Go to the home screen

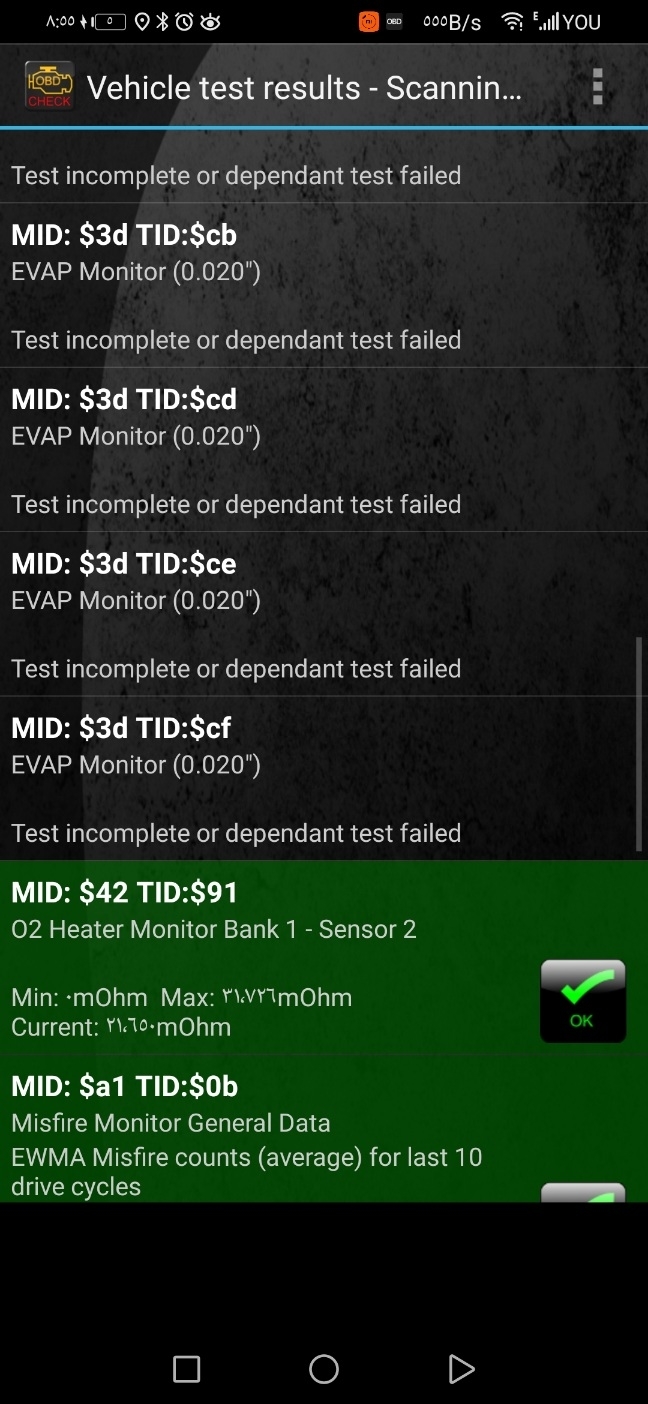pos(324,1369)
